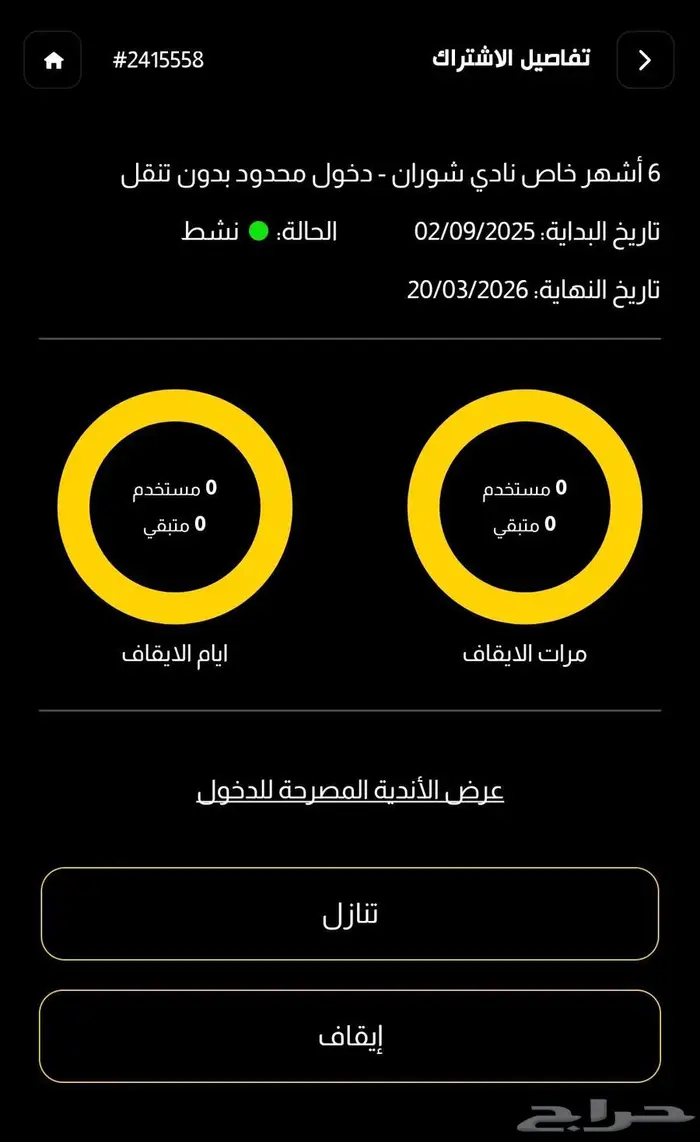Tap the تنازل (transfer) button
The height and width of the screenshot is (1142, 700).
click(350, 913)
